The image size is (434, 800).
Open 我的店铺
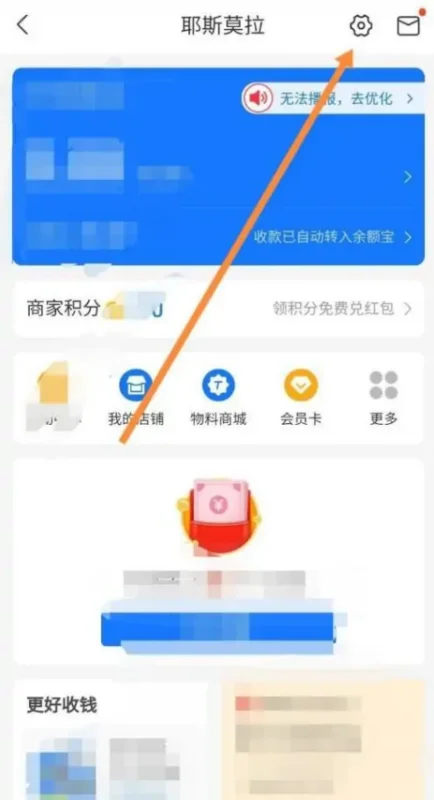[x=136, y=398]
